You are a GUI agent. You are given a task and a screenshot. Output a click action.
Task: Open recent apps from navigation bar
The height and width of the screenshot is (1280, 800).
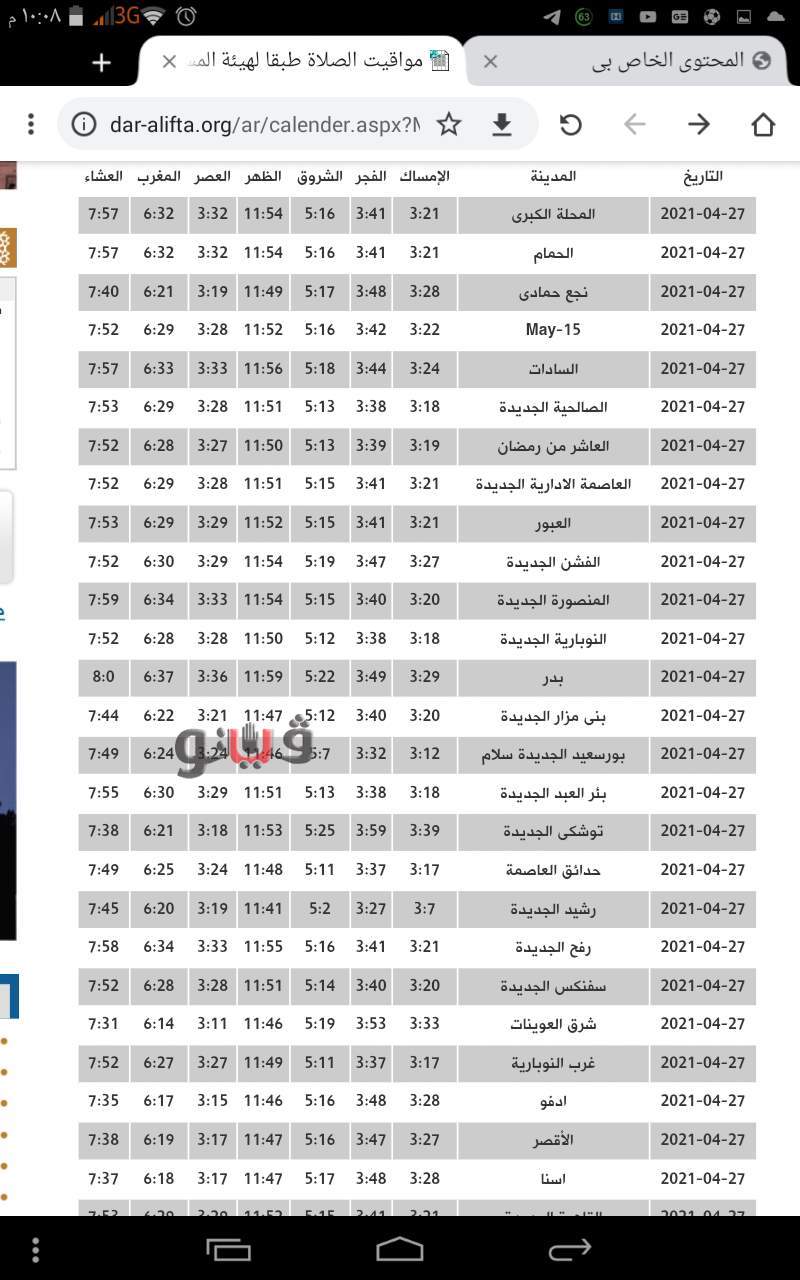(229, 1248)
